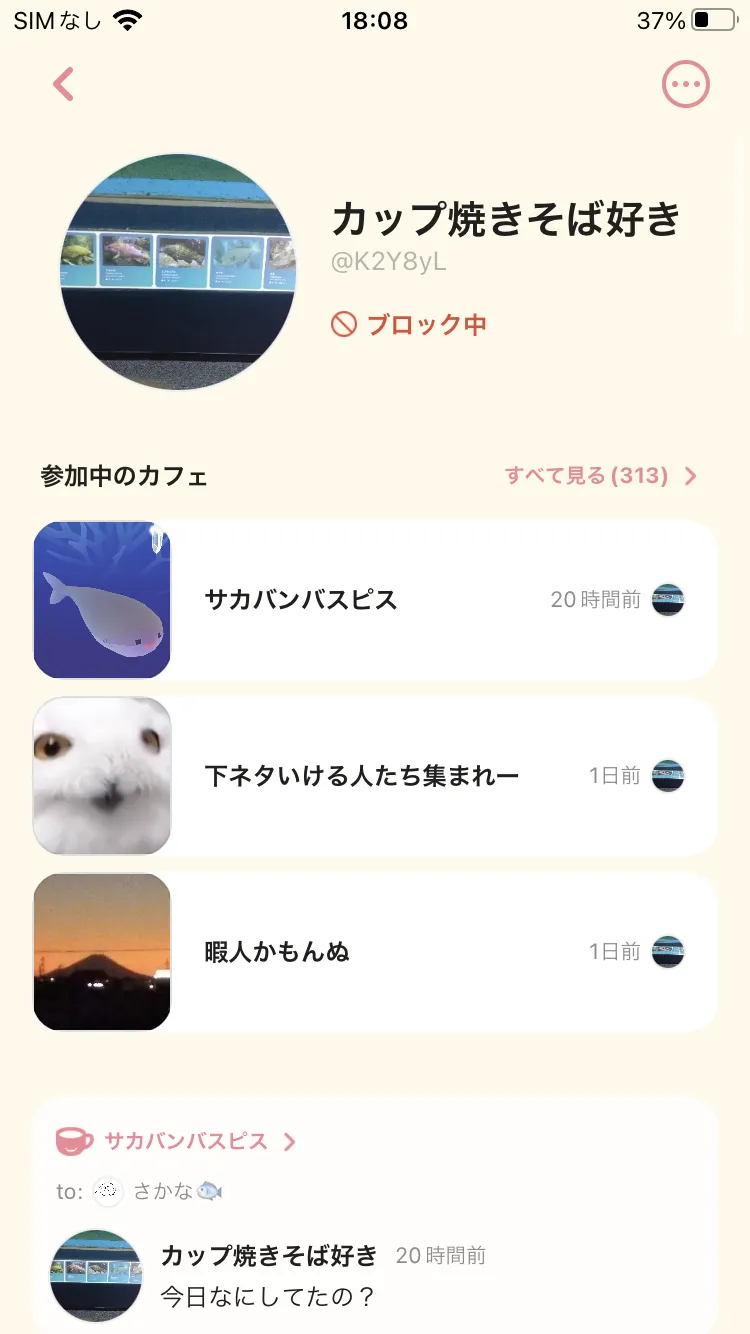Screen dimensions: 750x1334
Task: Open the post 今日なにしてたの？
Action: pos(268,1297)
